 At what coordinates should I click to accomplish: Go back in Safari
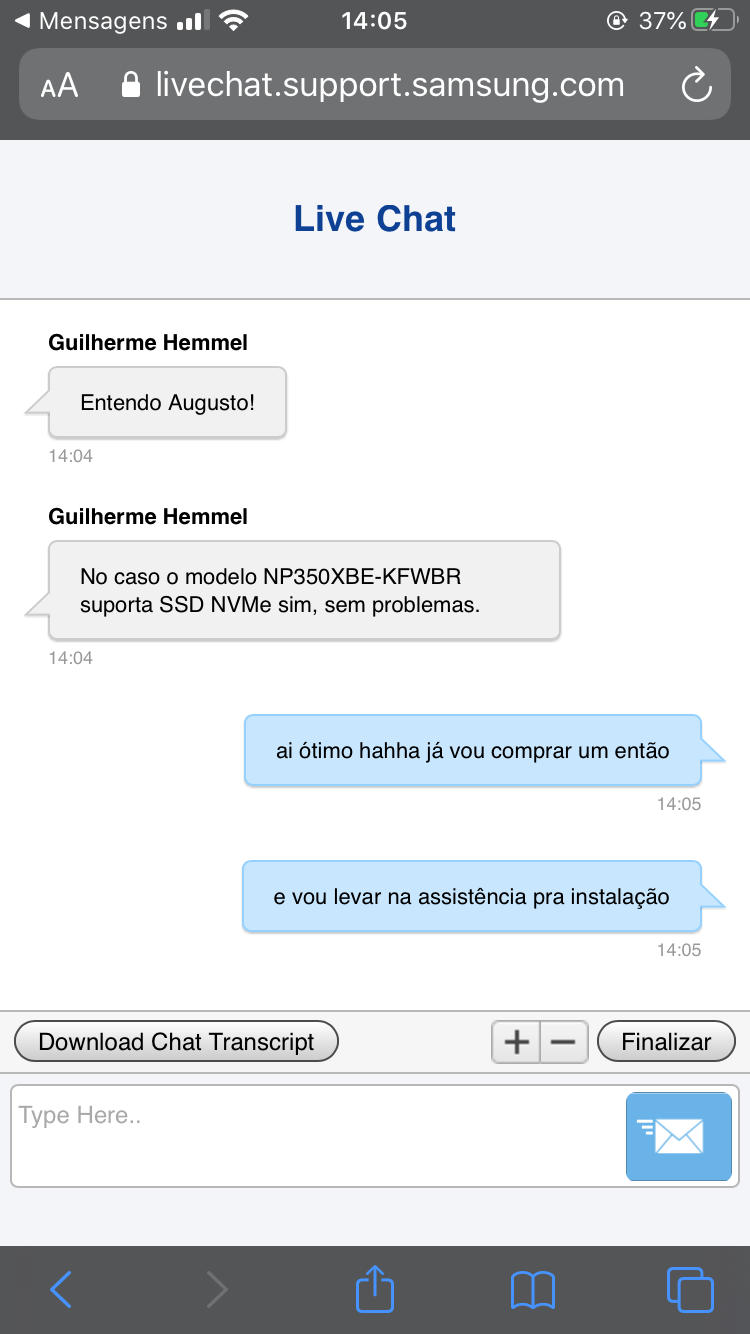[61, 1290]
